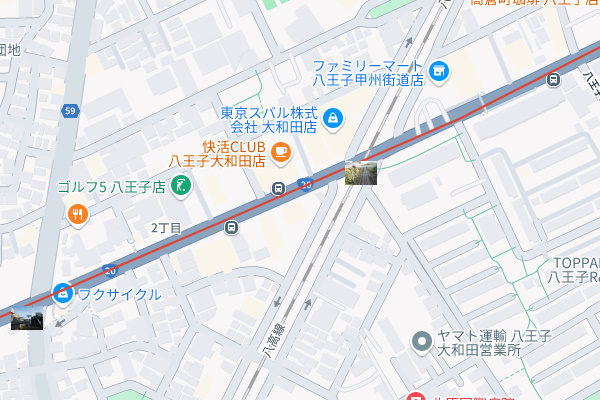View details for ゴルフ5 八王子店
This screenshot has width=600, height=400.
[180, 185]
